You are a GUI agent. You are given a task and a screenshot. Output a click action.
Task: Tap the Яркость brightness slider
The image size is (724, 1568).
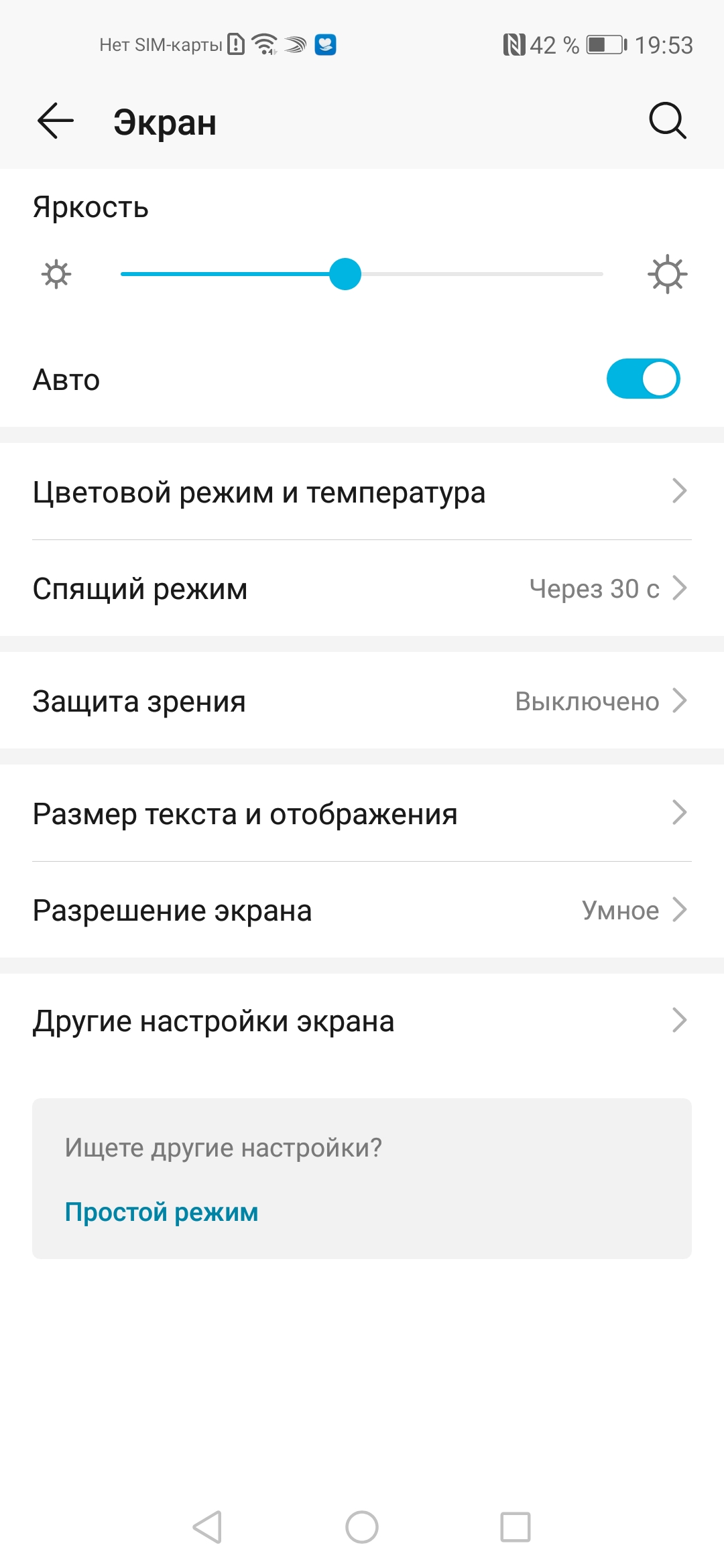[x=362, y=274]
